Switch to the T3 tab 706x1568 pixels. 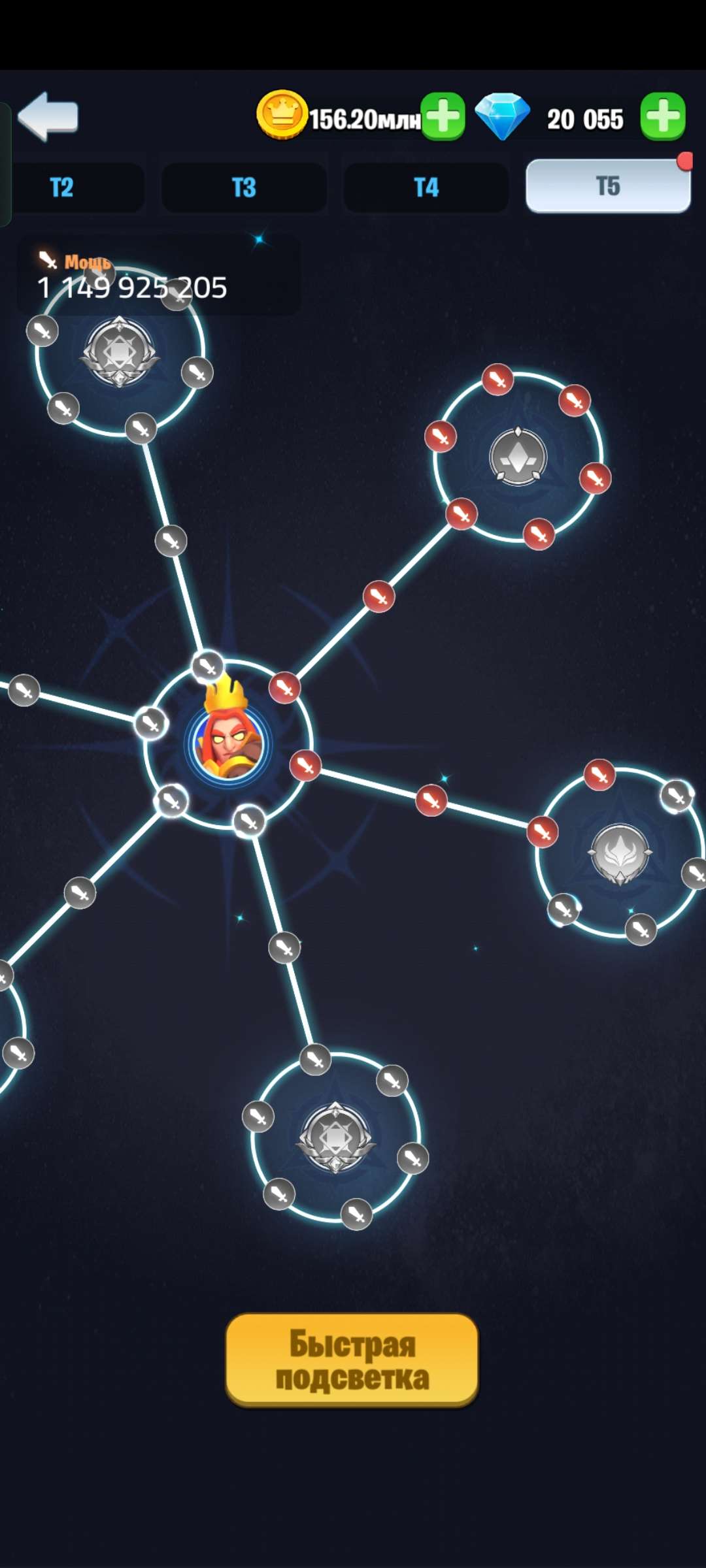244,188
